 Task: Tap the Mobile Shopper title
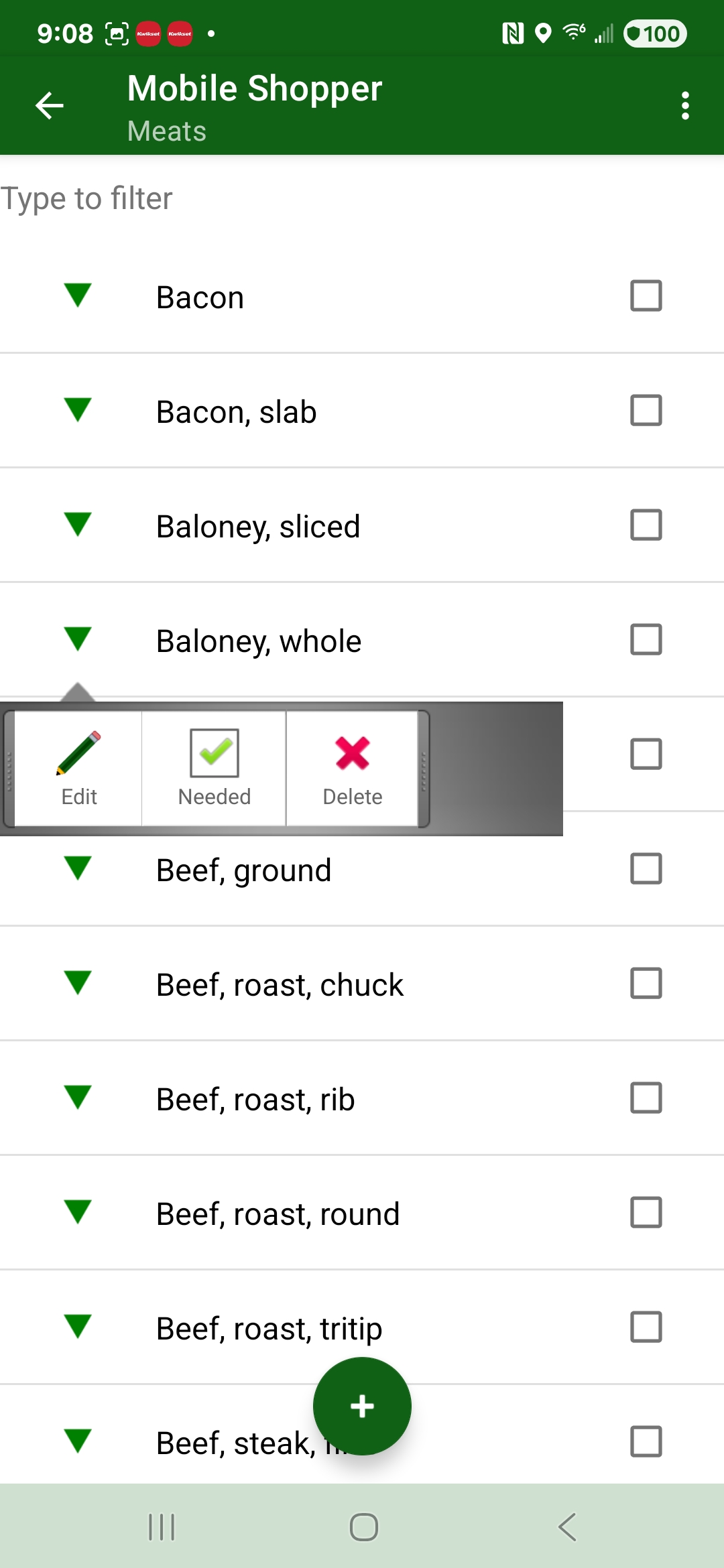(x=254, y=88)
